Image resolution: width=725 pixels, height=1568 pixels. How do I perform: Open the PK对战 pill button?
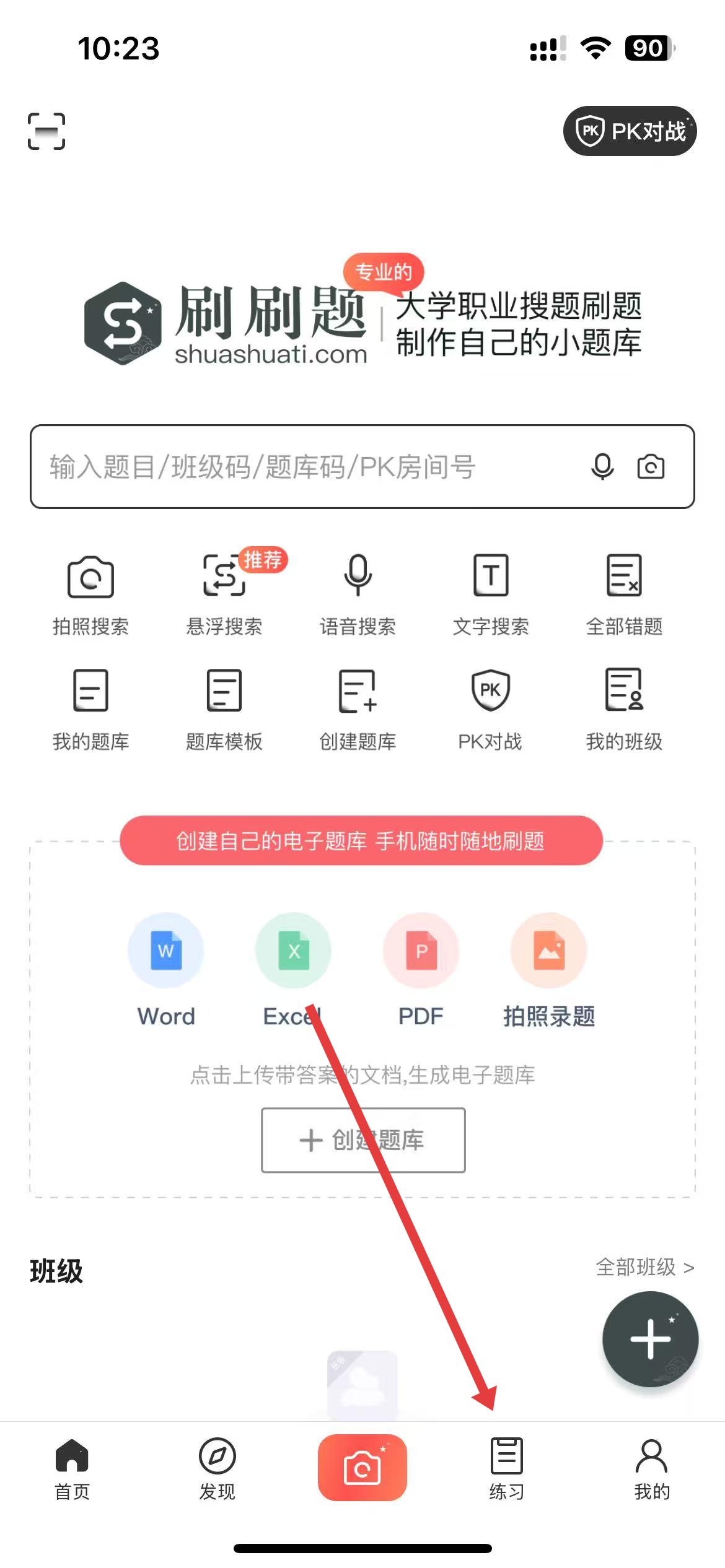click(x=630, y=131)
